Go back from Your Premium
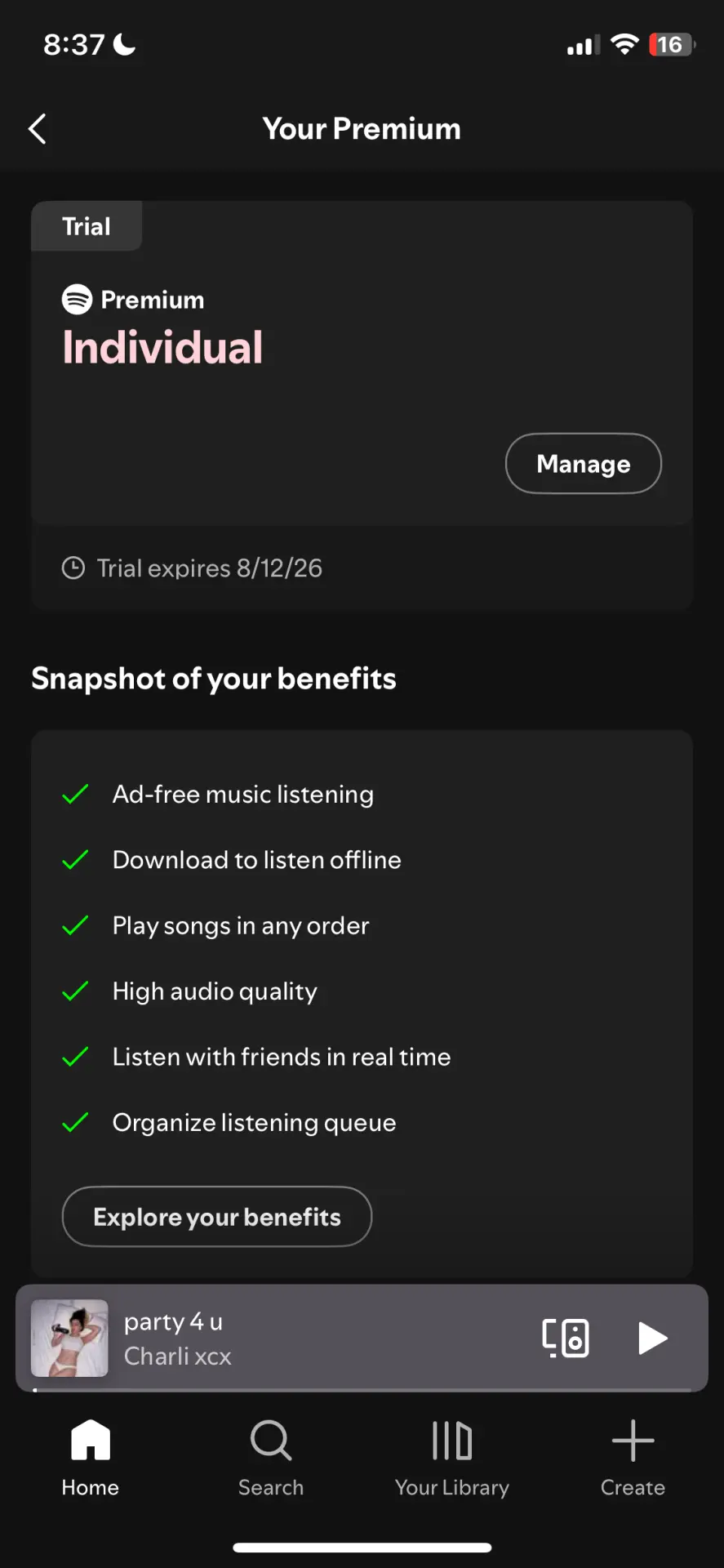 38,129
